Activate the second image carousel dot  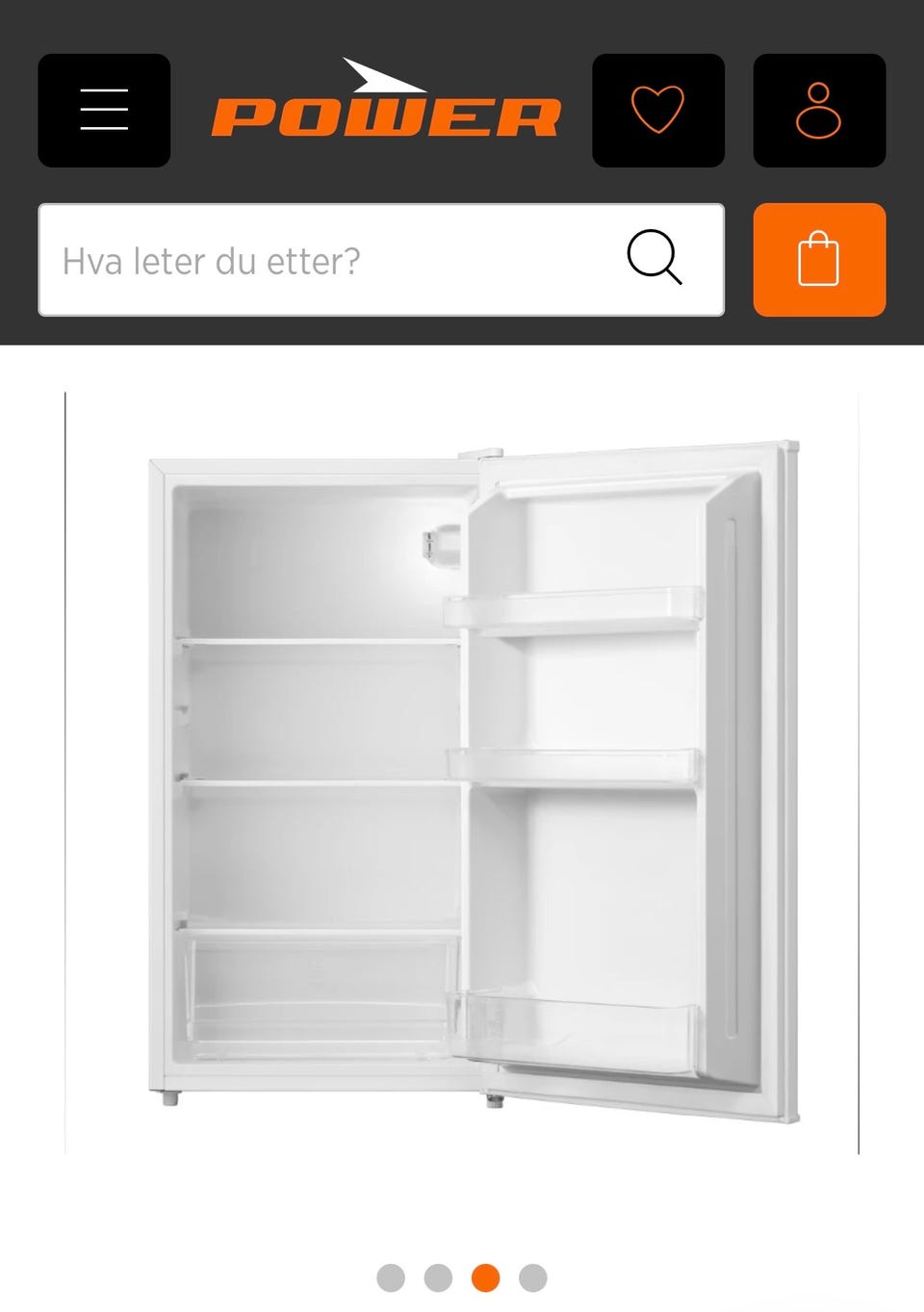pyautogui.click(x=438, y=1277)
